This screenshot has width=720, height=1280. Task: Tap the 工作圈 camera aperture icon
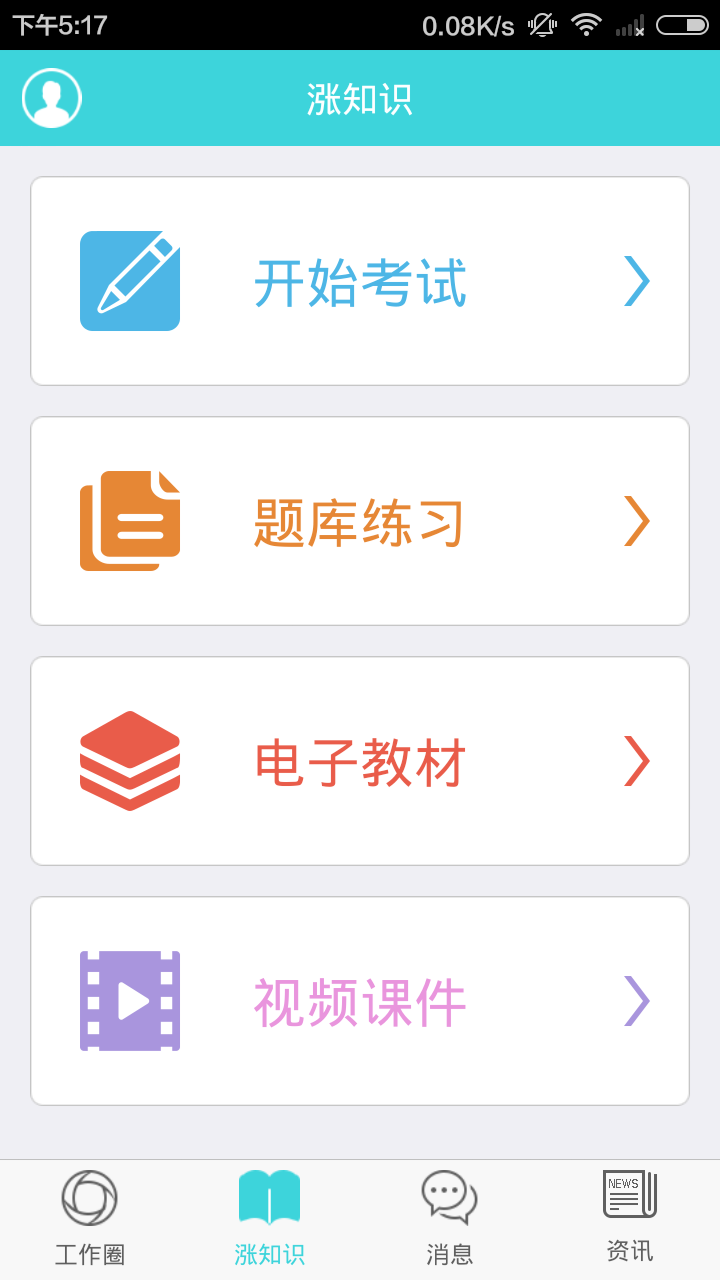pos(89,1196)
